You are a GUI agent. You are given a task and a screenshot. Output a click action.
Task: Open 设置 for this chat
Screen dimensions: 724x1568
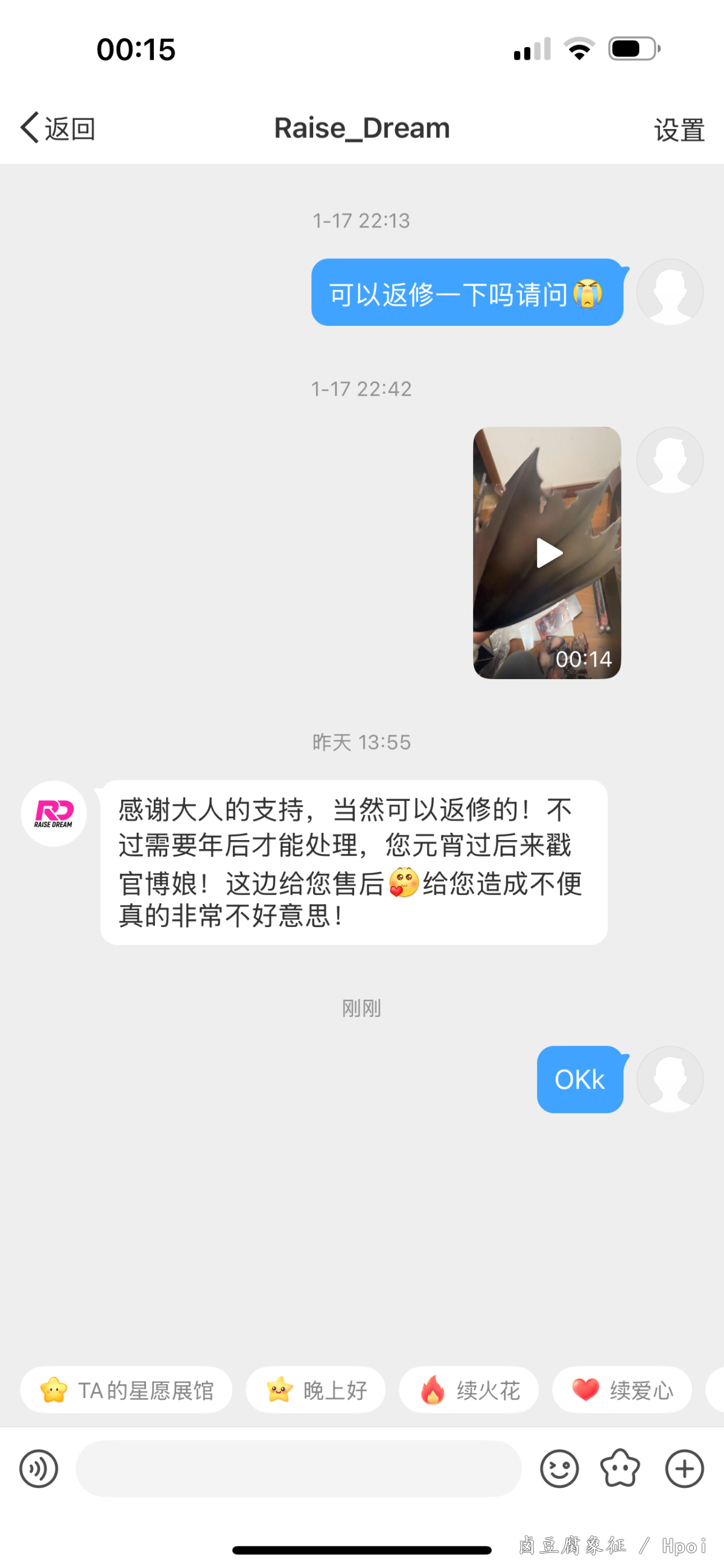click(x=679, y=130)
